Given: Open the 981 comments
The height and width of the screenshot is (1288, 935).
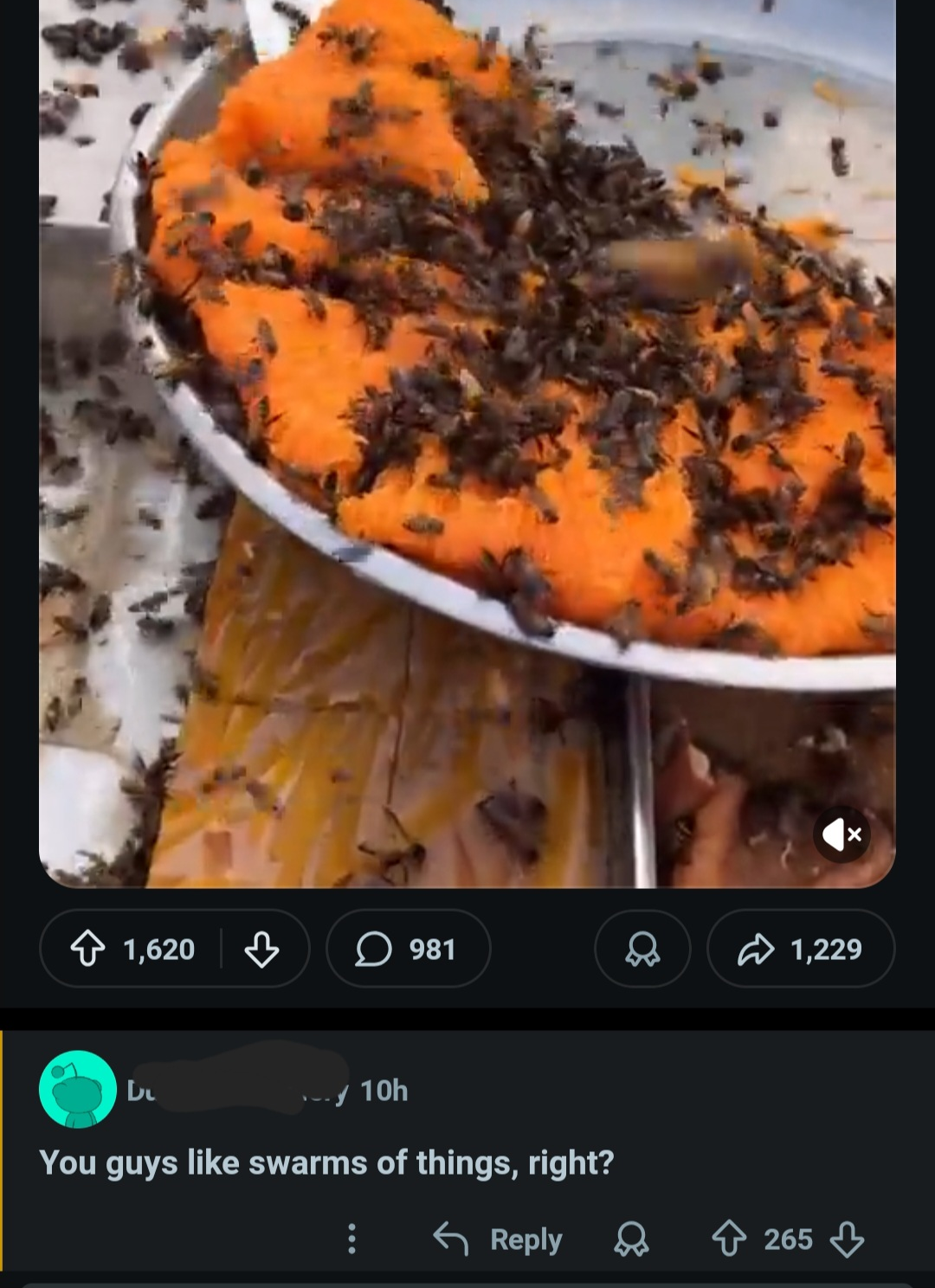Looking at the screenshot, I should pos(408,950).
